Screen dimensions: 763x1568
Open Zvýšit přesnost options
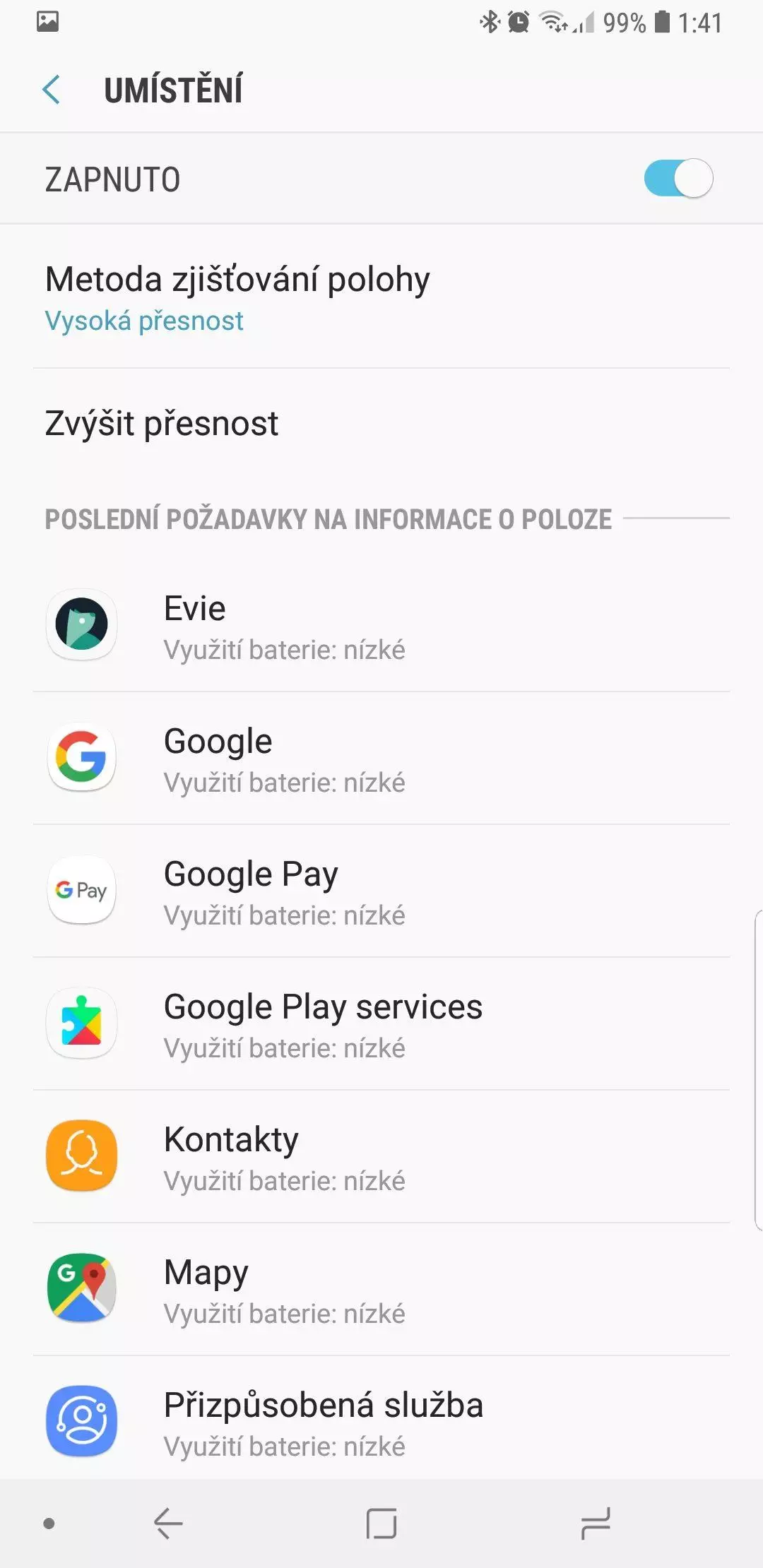coord(381,424)
